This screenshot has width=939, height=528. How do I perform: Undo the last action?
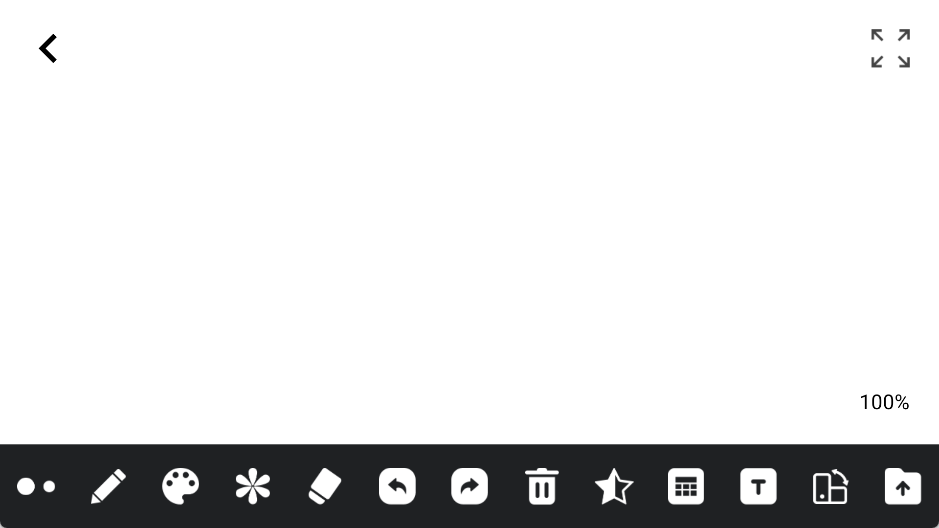[x=397, y=487]
